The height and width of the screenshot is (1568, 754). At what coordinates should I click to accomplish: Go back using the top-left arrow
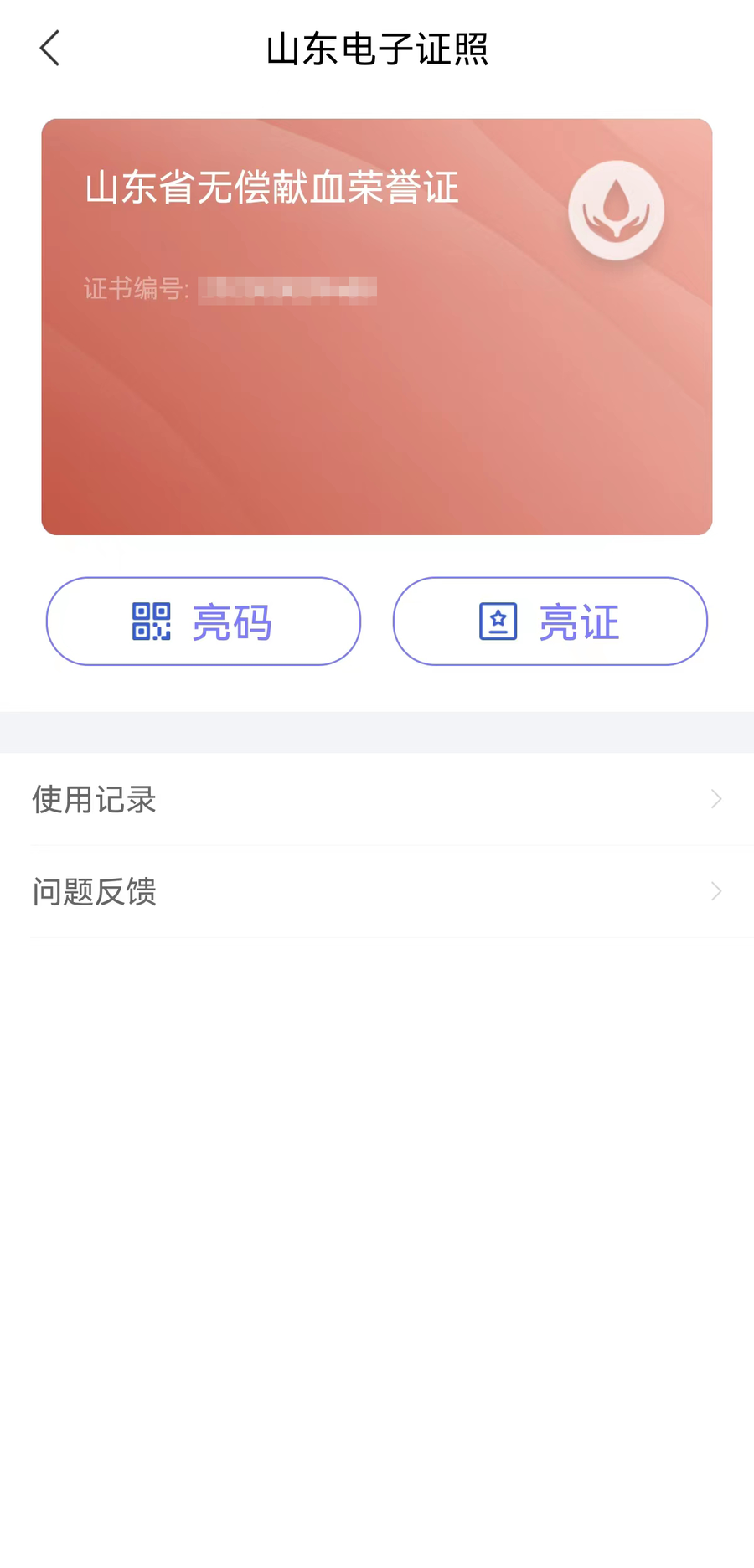50,49
